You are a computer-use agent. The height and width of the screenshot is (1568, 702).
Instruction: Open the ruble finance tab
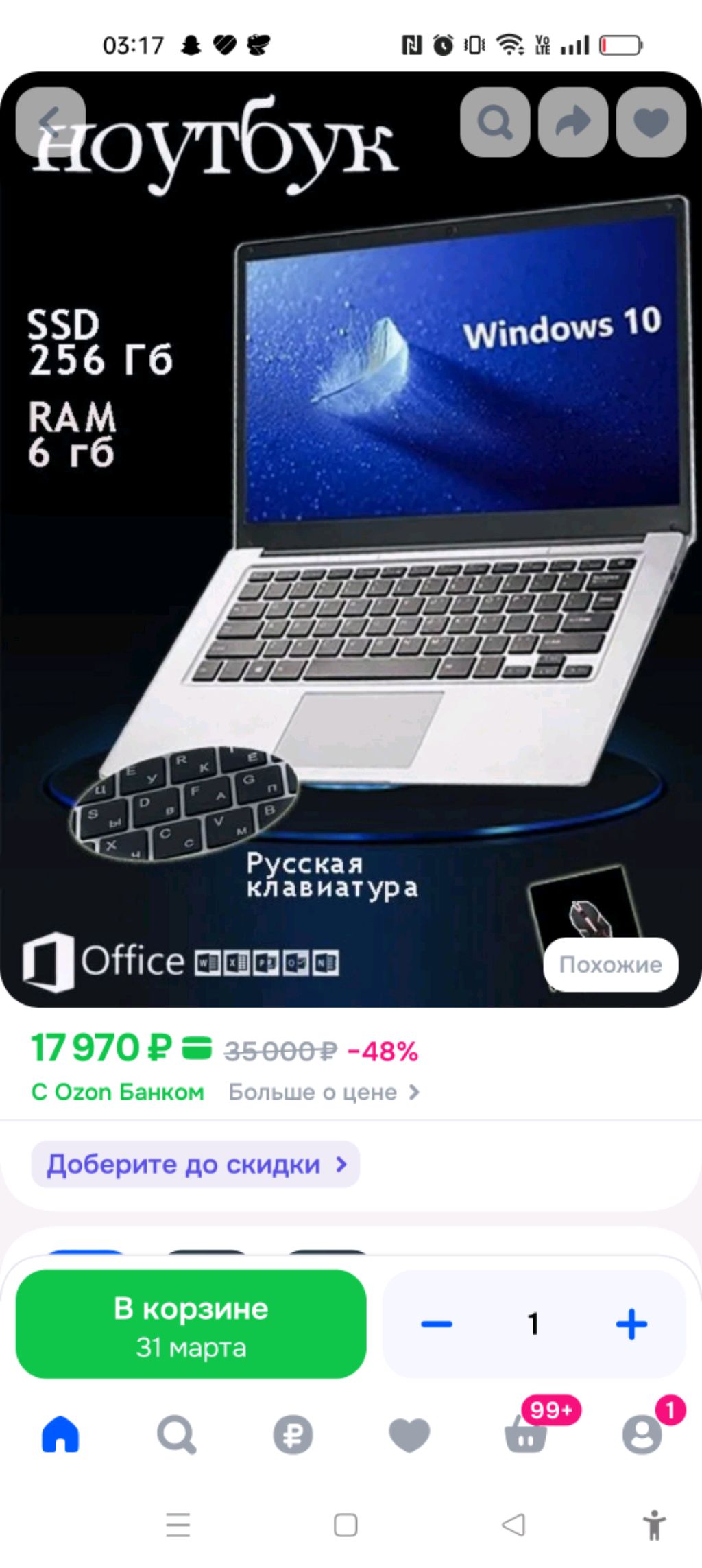293,1434
